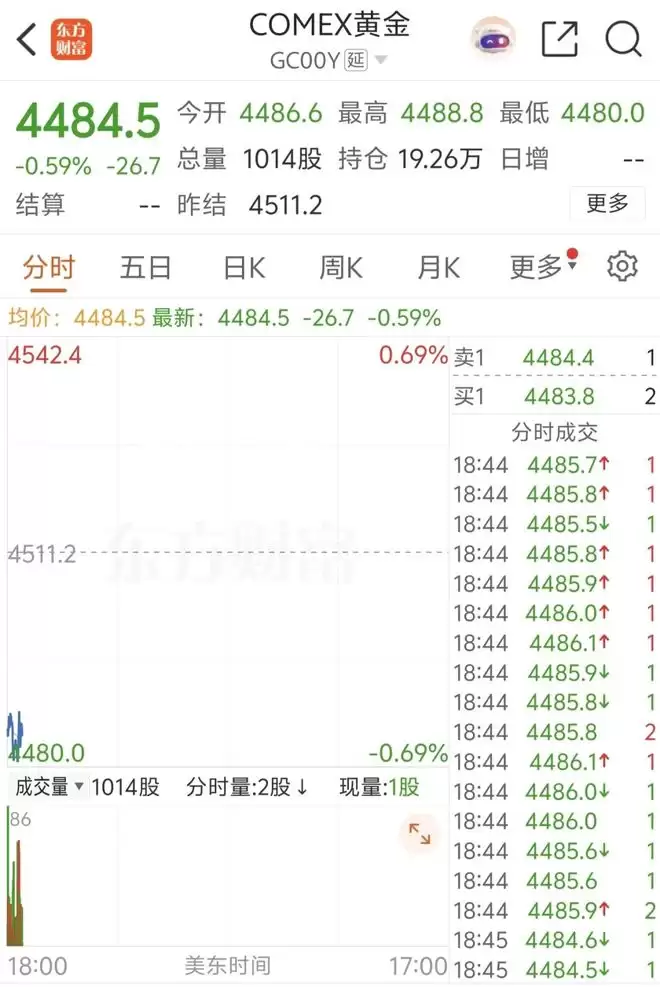Viewport: 660px width, 987px height.
Task: Switch to the 五日 chart tab
Action: tap(146, 268)
